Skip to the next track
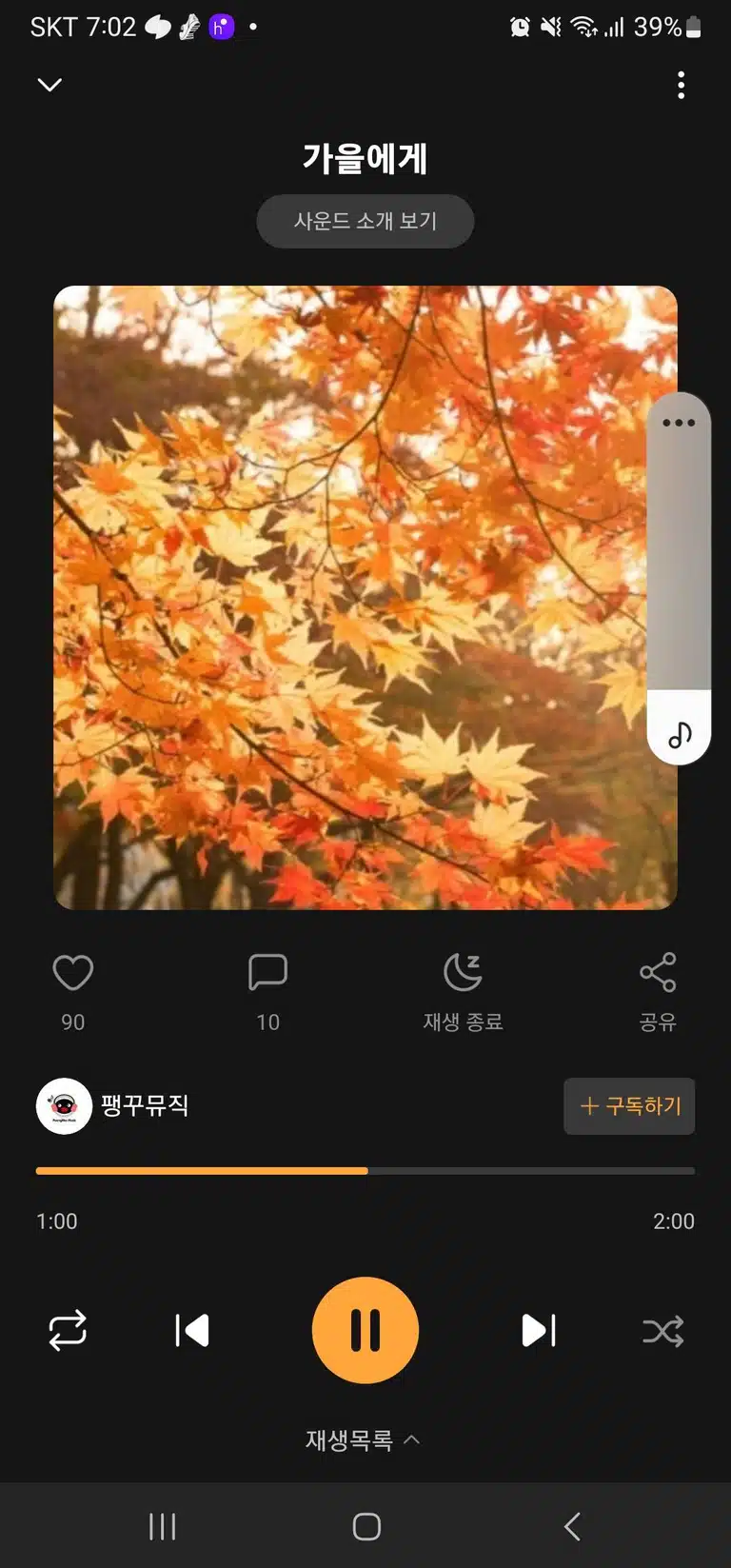The width and height of the screenshot is (731, 1568). click(539, 1330)
